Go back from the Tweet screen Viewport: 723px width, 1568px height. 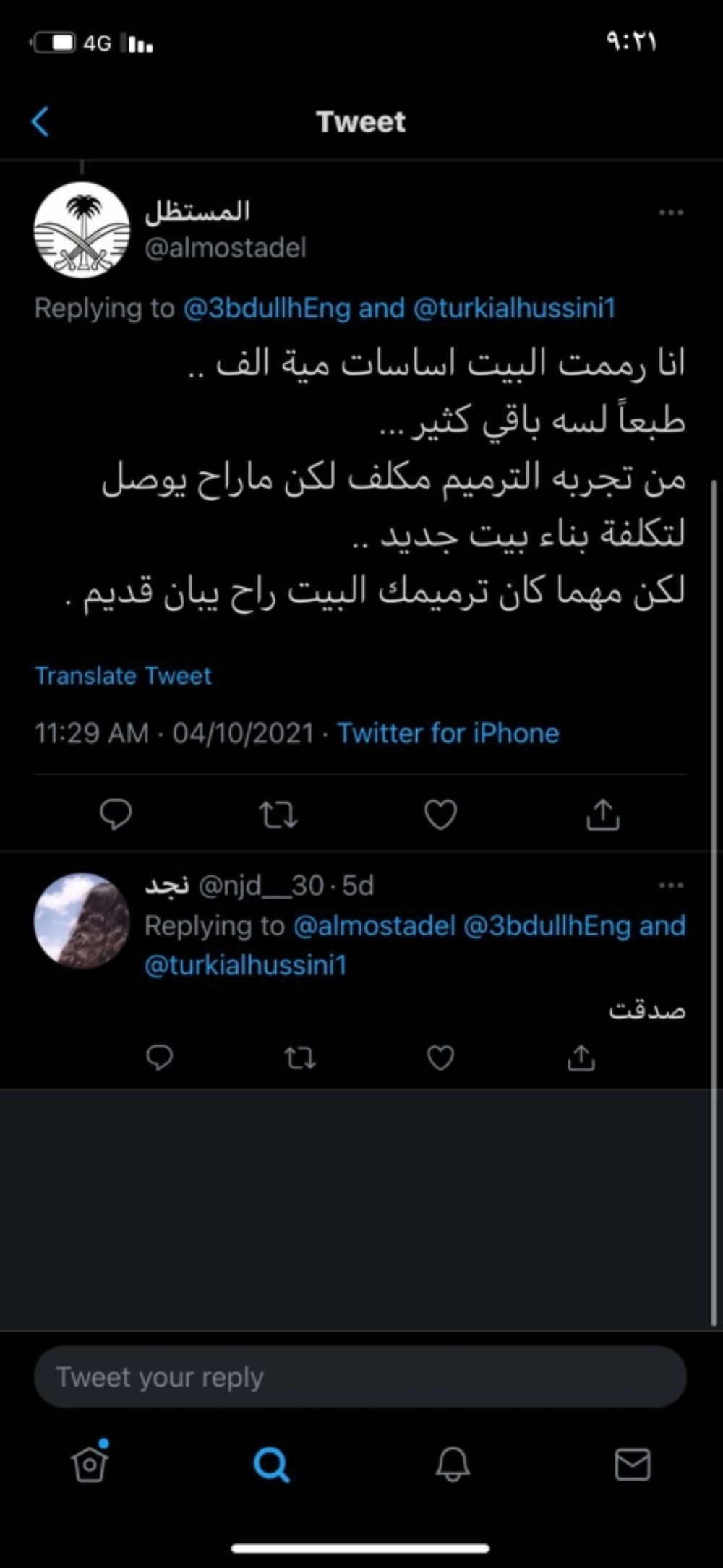(x=41, y=121)
